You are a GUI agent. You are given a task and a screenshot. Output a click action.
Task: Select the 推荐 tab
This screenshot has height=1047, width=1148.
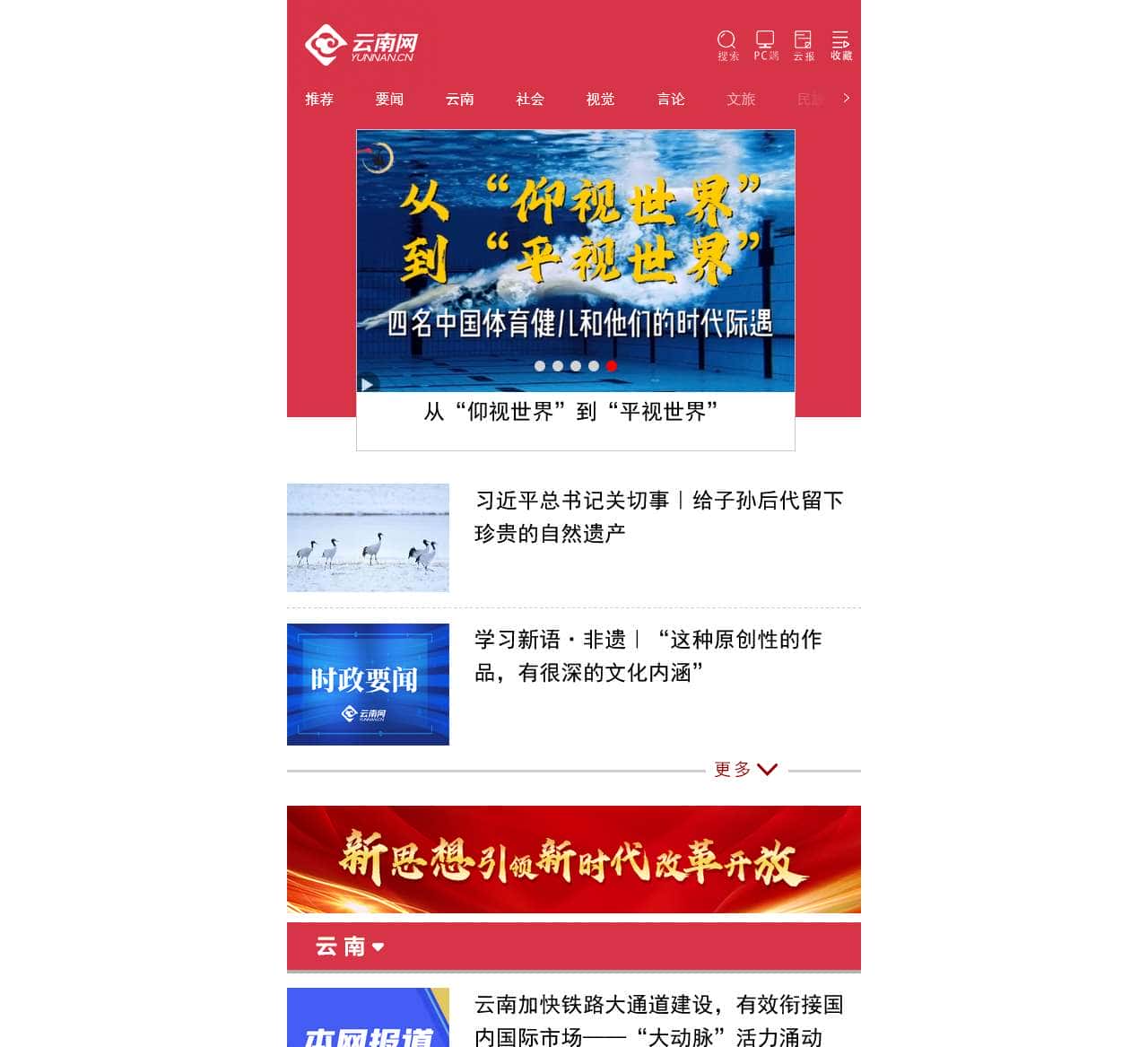319,100
